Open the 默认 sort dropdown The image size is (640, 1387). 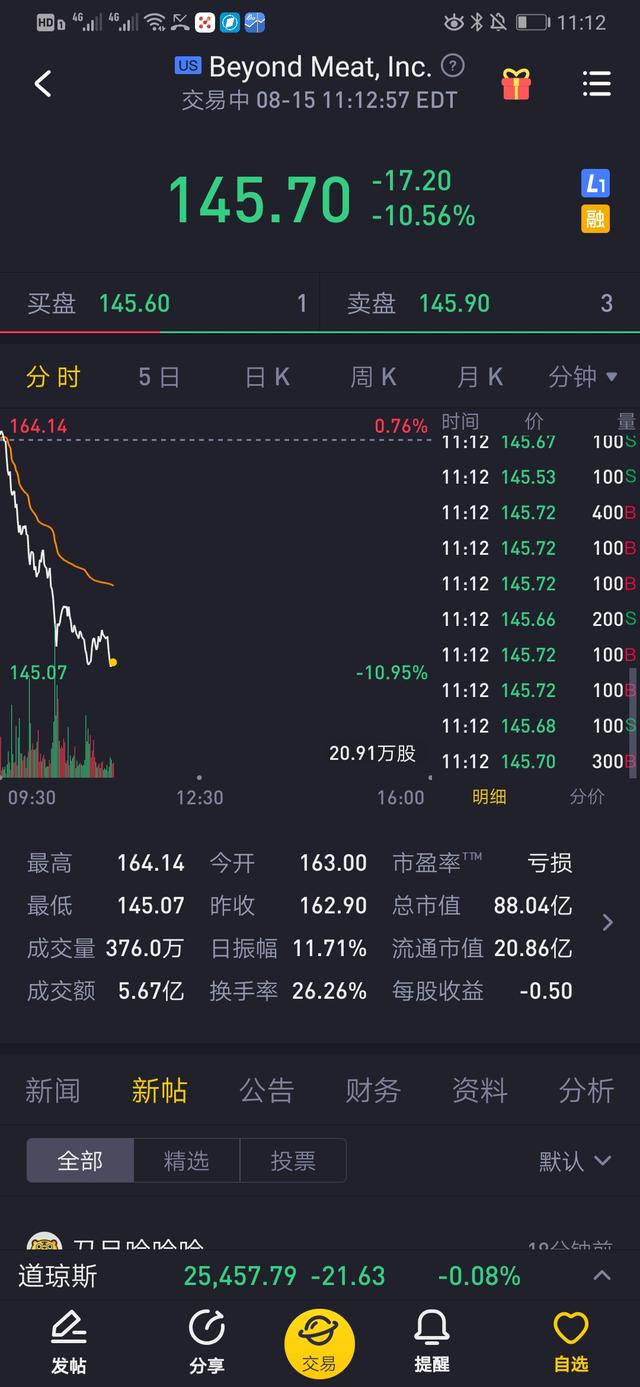pos(575,1161)
